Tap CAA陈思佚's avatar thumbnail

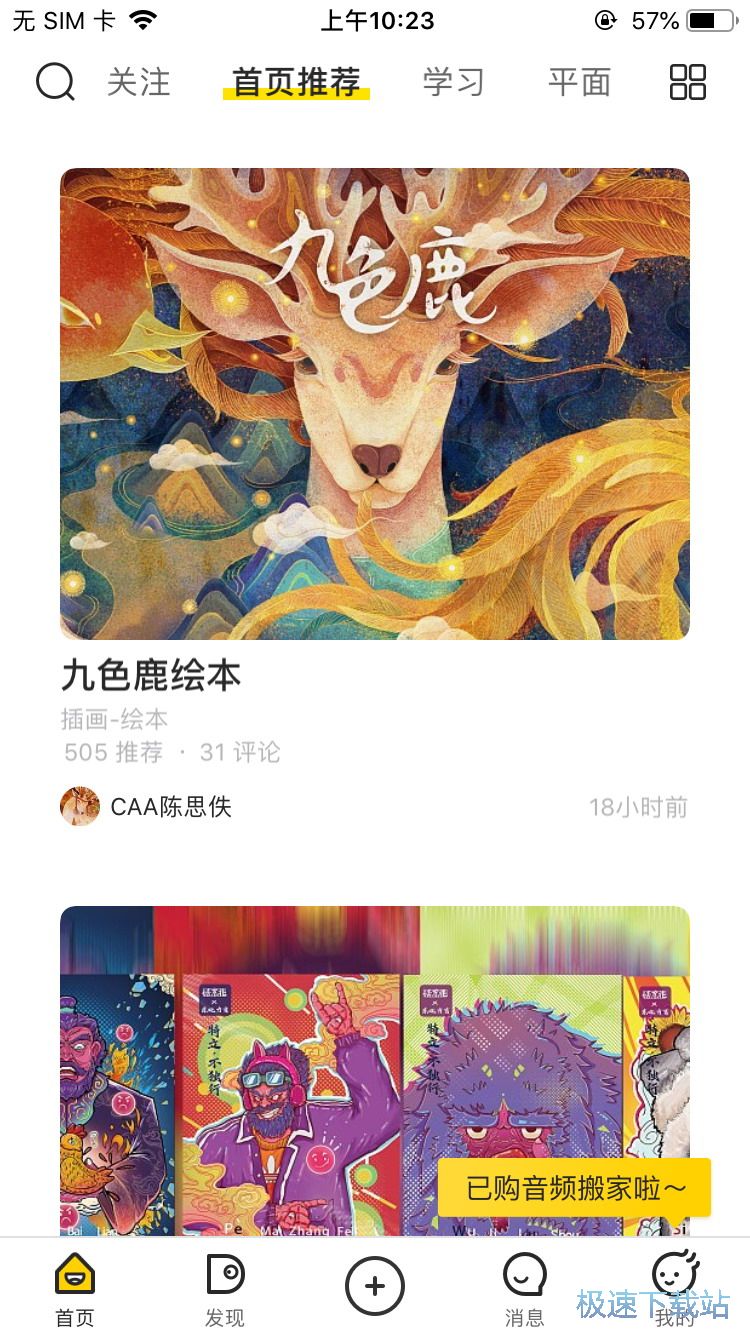[80, 807]
